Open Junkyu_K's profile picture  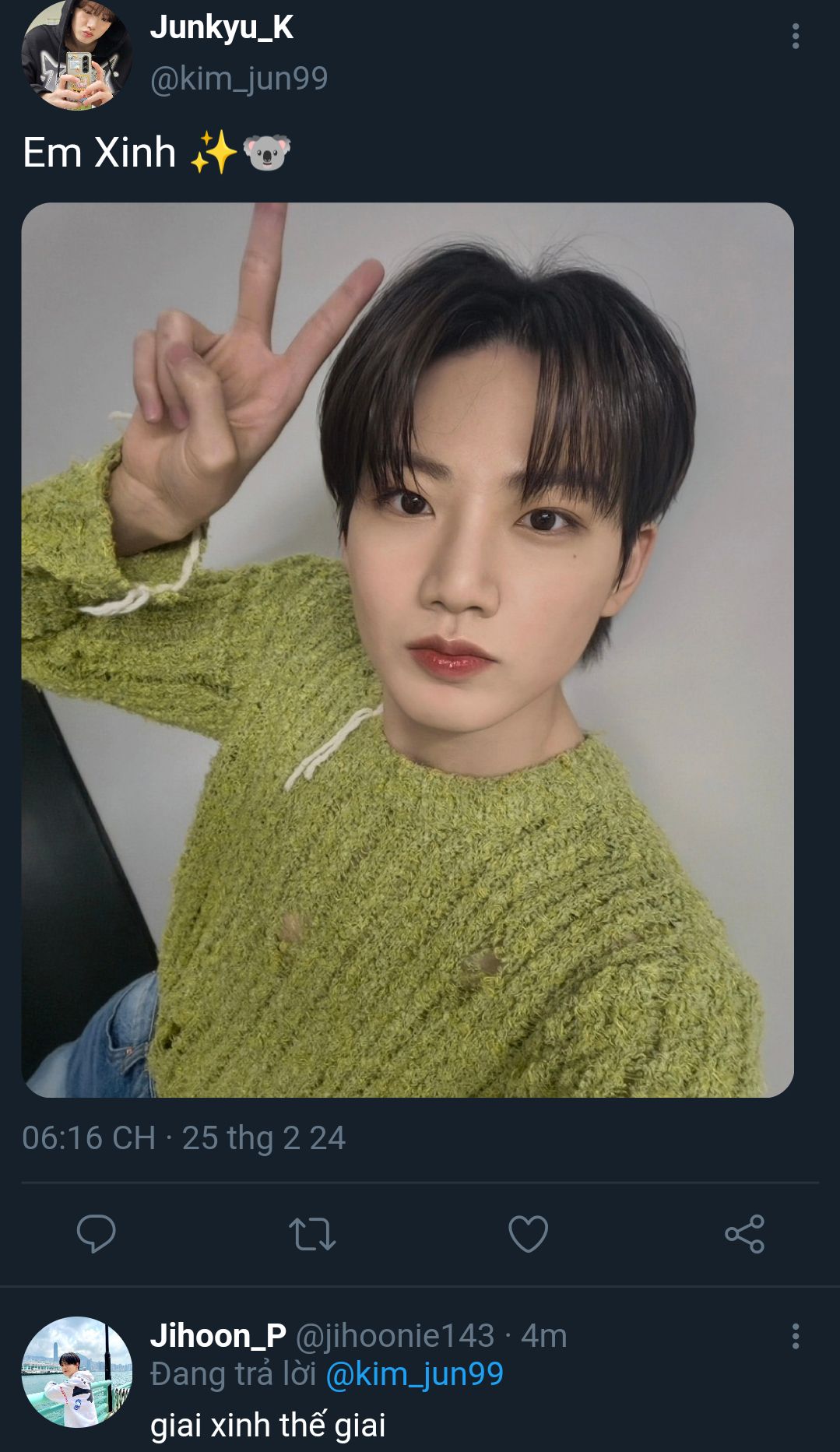[x=76, y=54]
